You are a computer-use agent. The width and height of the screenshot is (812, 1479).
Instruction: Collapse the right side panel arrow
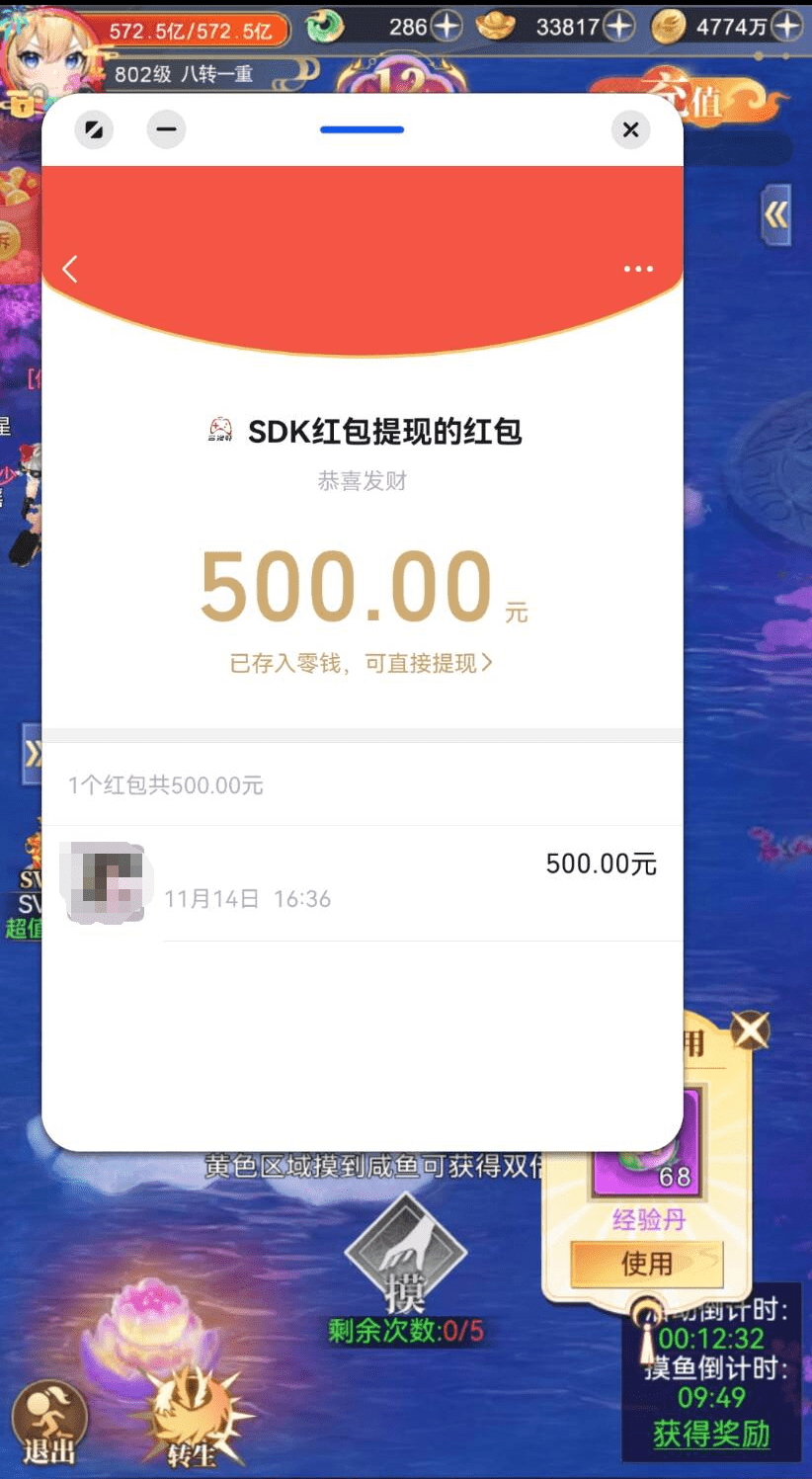(775, 215)
